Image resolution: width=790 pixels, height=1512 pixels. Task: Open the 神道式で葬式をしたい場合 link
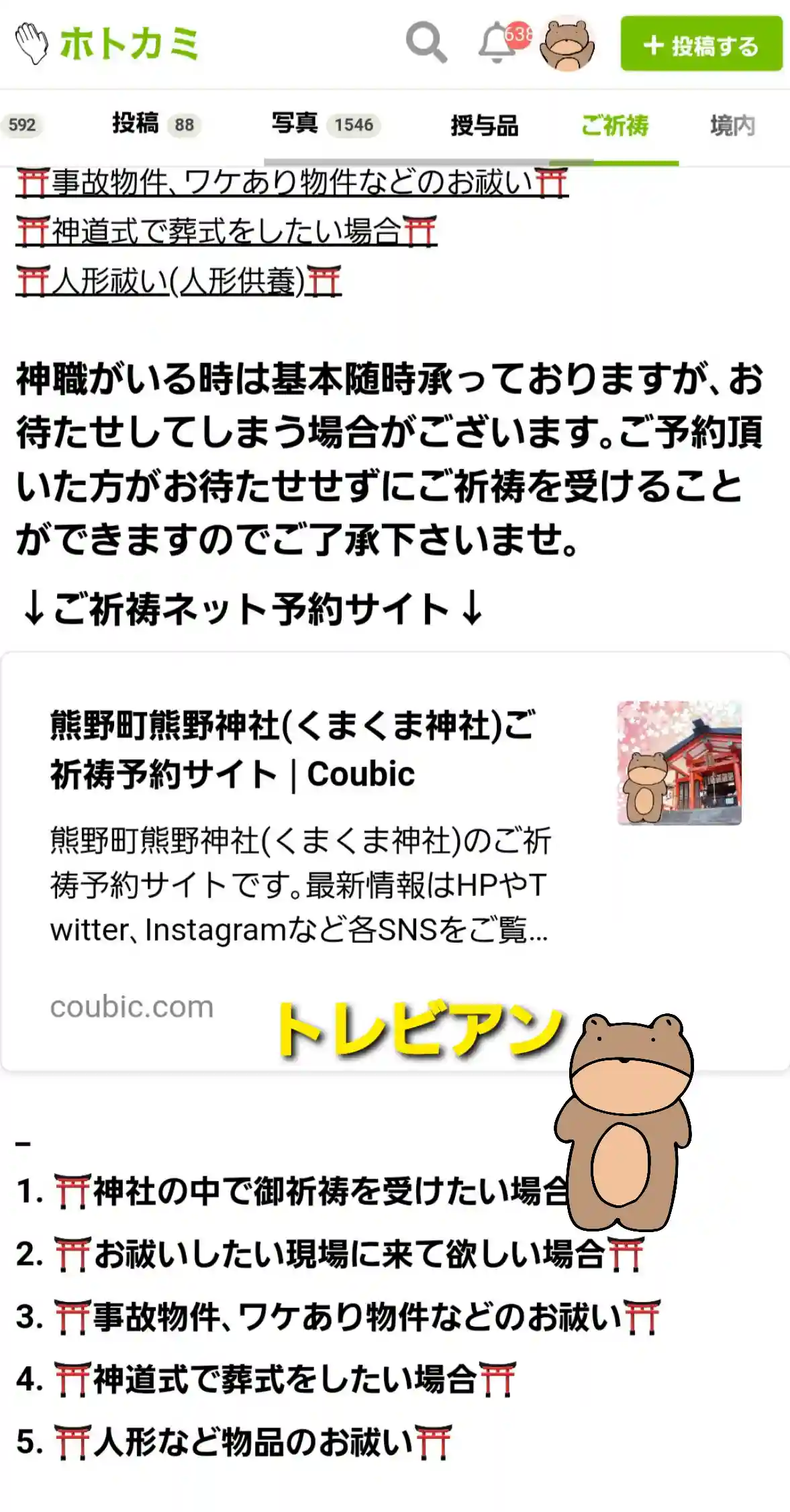(226, 232)
